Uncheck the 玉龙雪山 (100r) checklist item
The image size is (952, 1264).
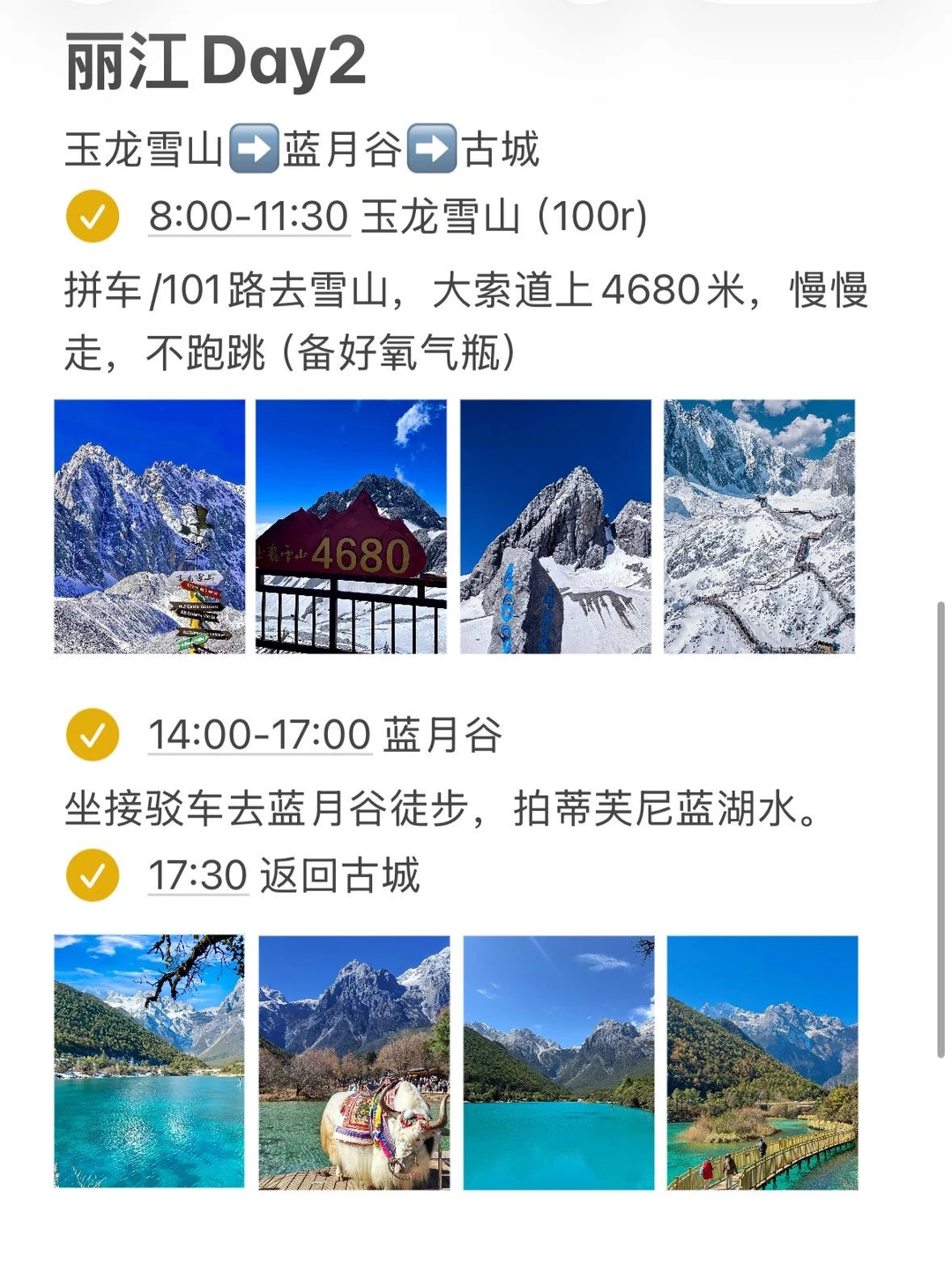[93, 216]
